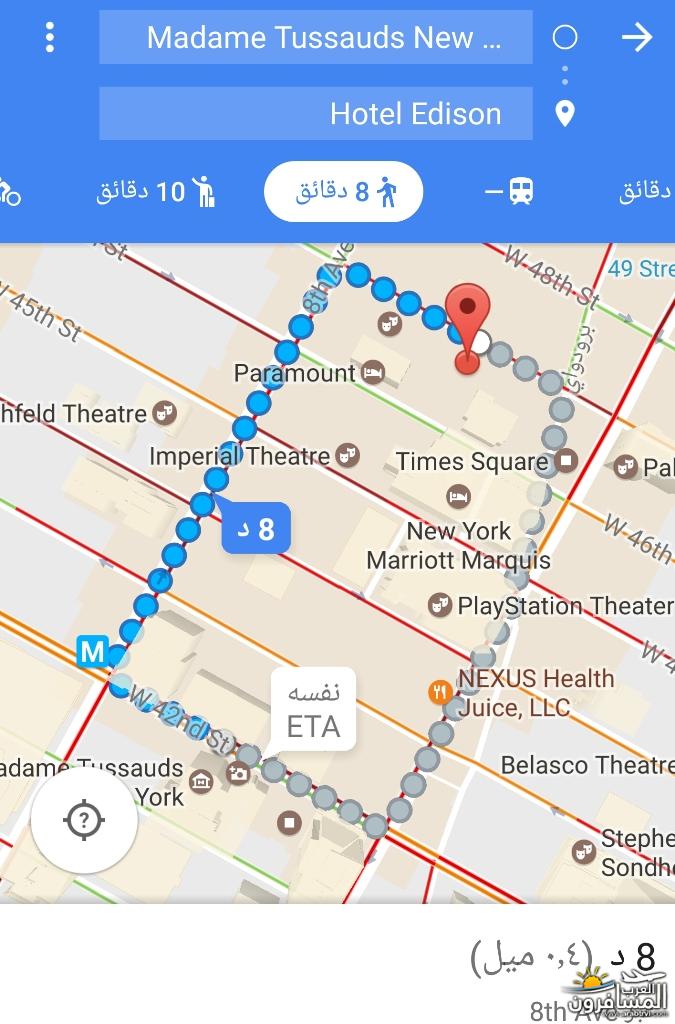Open the PlayStation Theater place marker
The height and width of the screenshot is (1024, 675).
(x=439, y=605)
